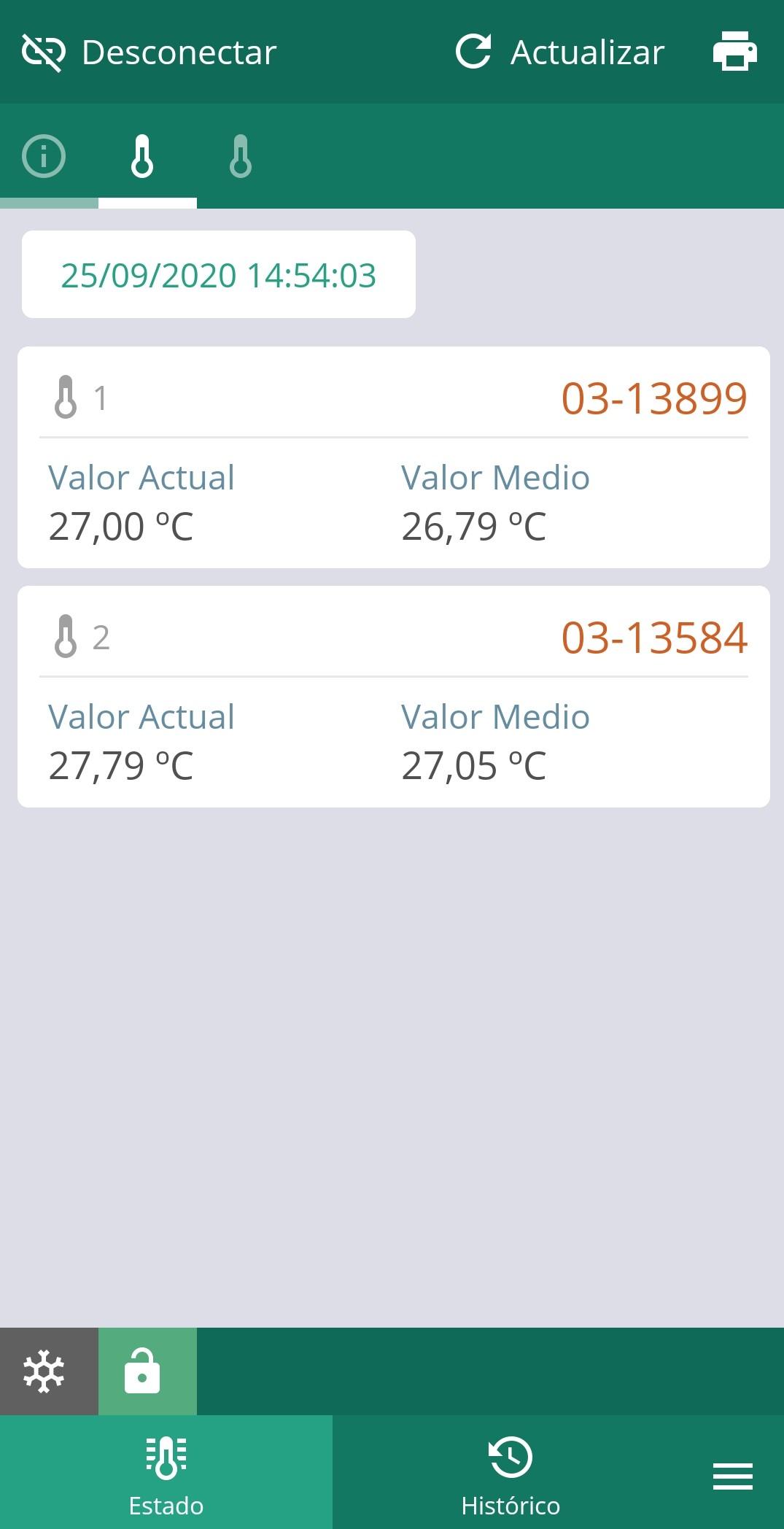Open the hamburger menu
This screenshot has height=1529, width=784.
tap(733, 1476)
